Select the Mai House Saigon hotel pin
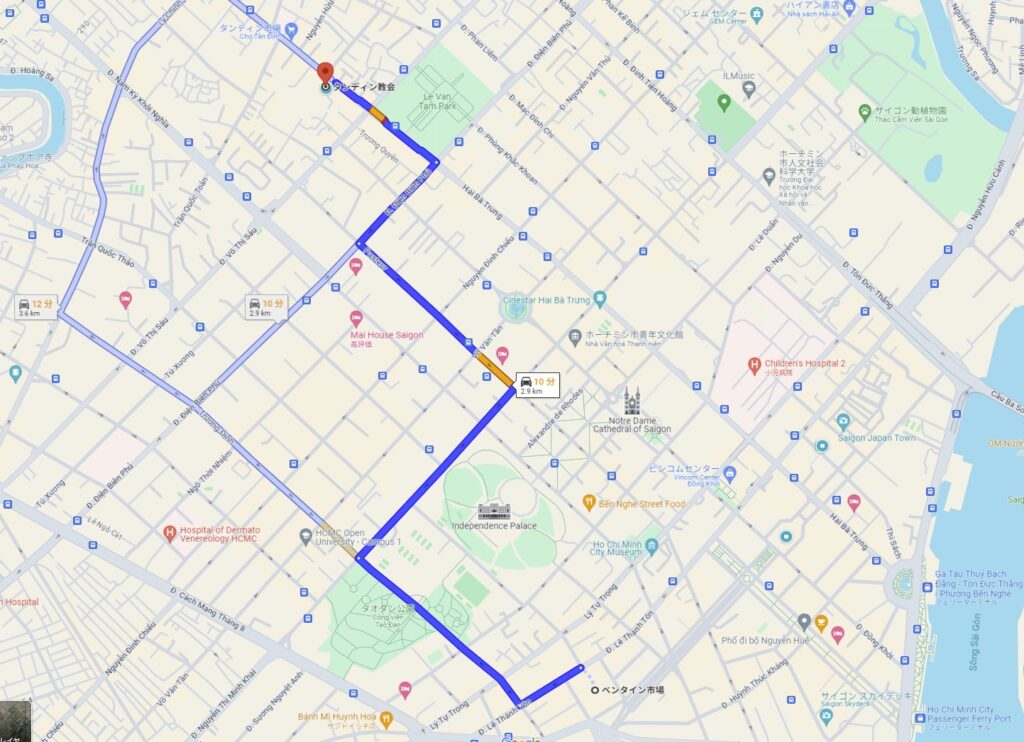The image size is (1024, 742). click(356, 266)
